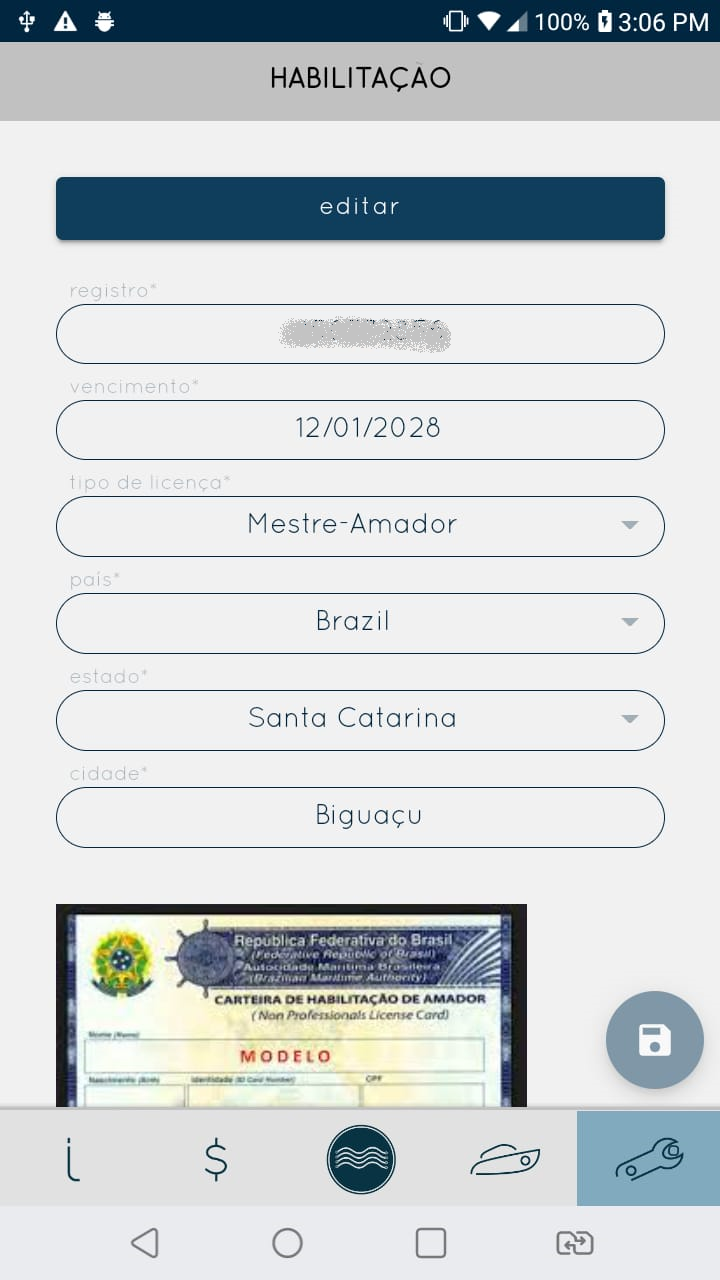Open the dollar sign payments tab
Viewport: 720px width, 1280px height.
coord(216,1160)
